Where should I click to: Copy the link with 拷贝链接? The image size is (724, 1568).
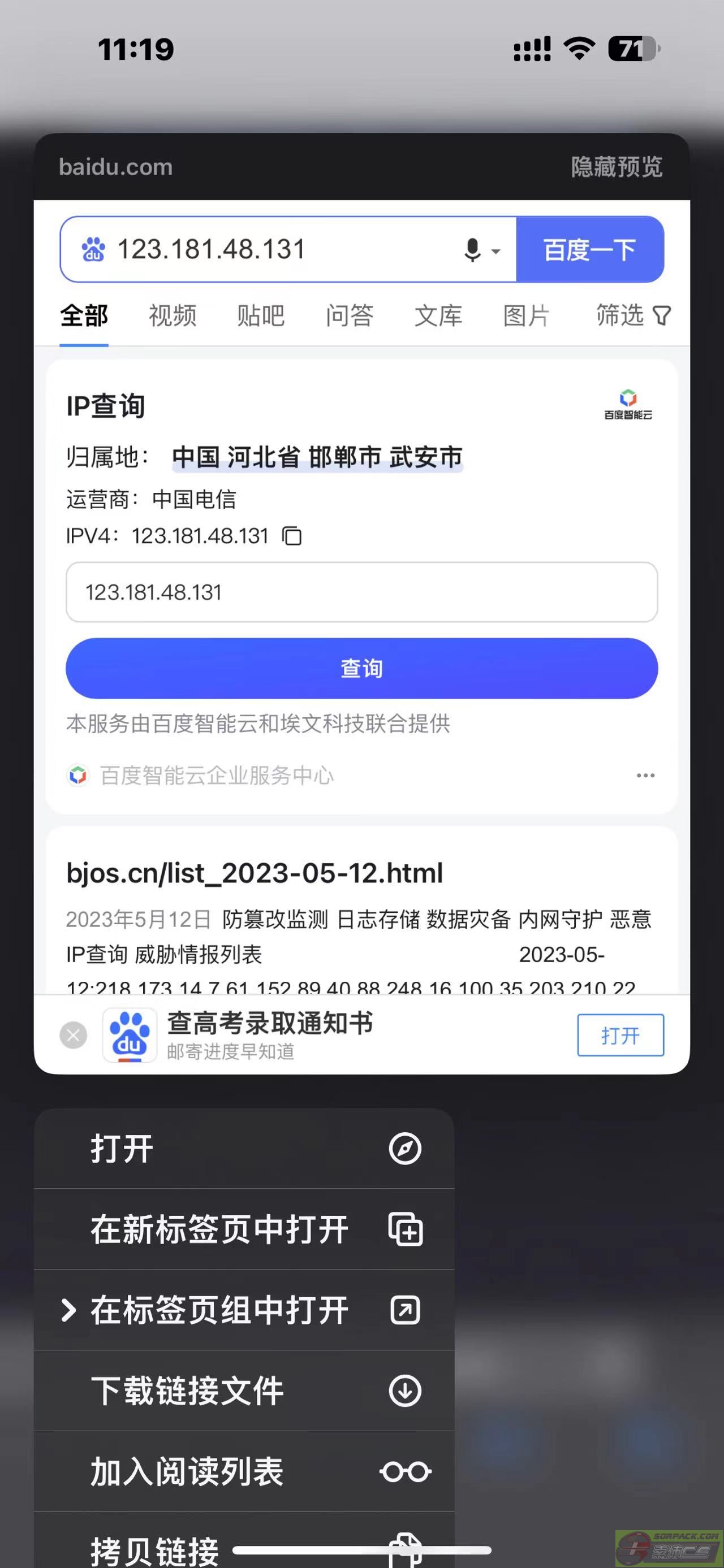pyautogui.click(x=244, y=1546)
